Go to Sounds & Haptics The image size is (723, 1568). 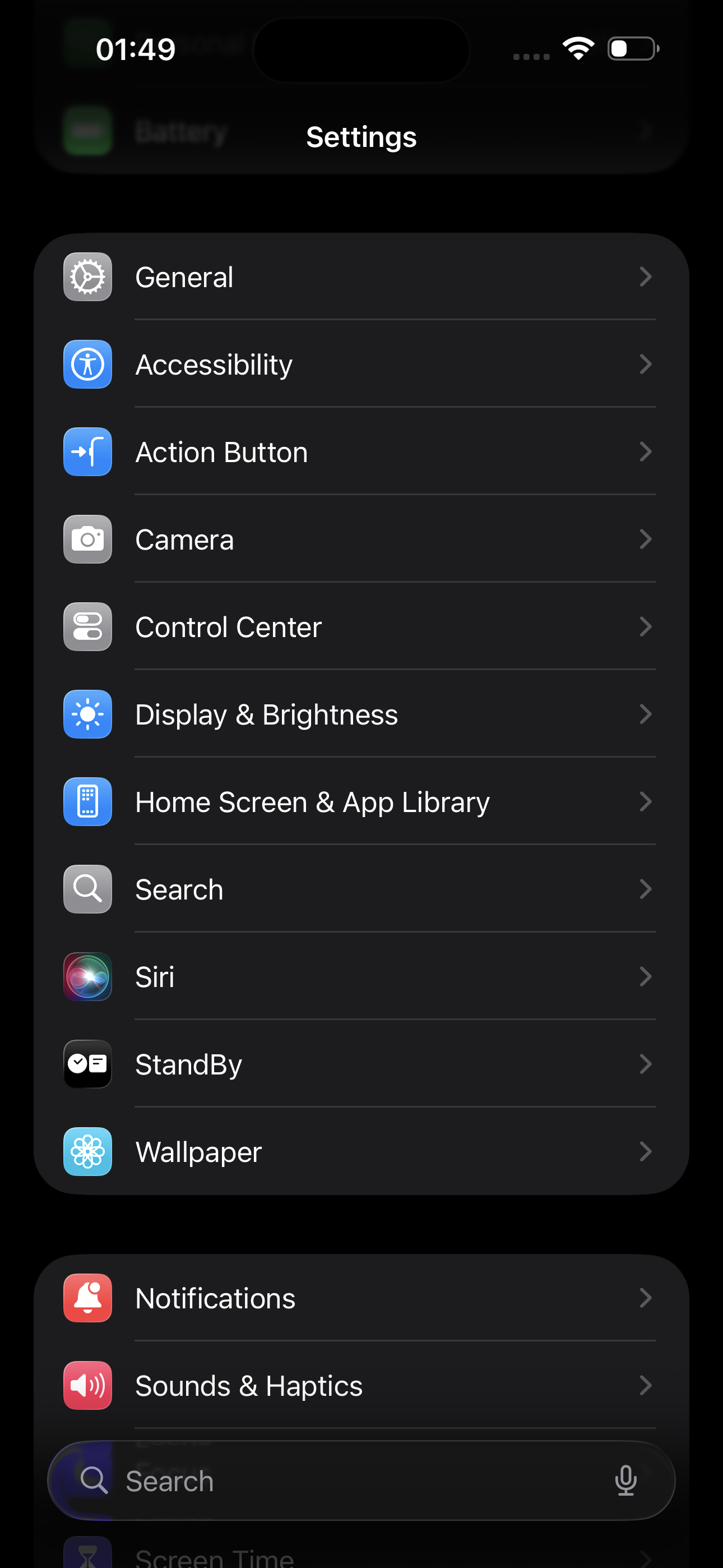360,1386
